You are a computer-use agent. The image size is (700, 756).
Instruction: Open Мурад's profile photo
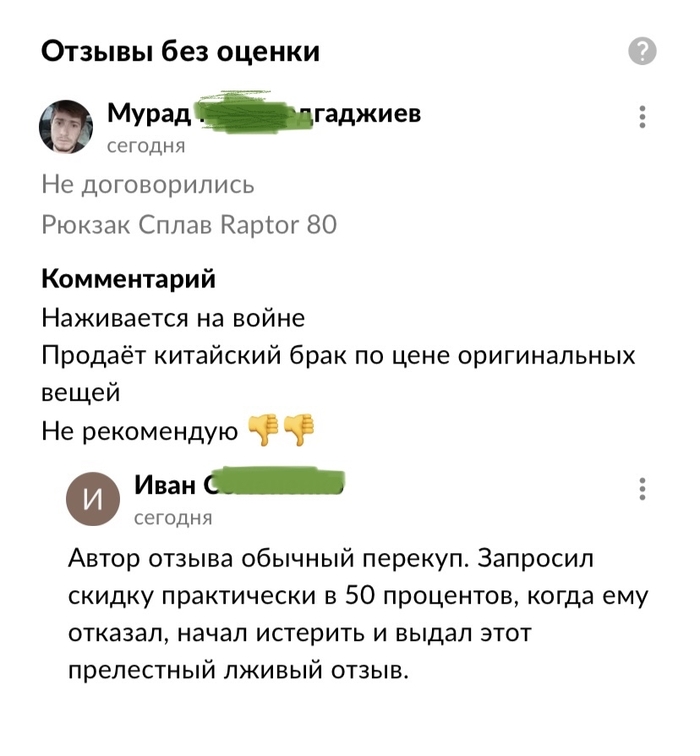(67, 128)
